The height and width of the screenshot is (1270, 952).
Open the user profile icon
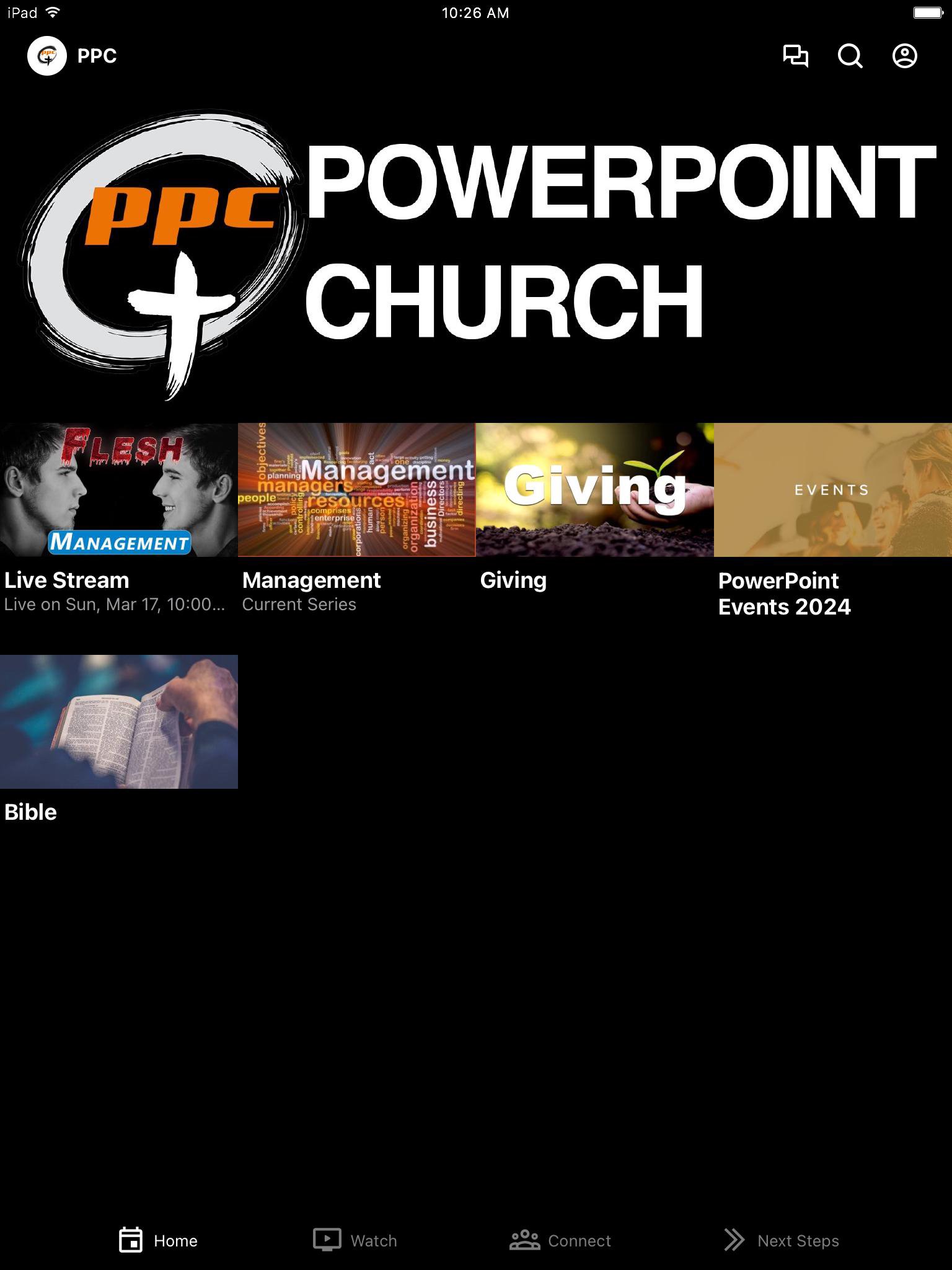(x=904, y=56)
